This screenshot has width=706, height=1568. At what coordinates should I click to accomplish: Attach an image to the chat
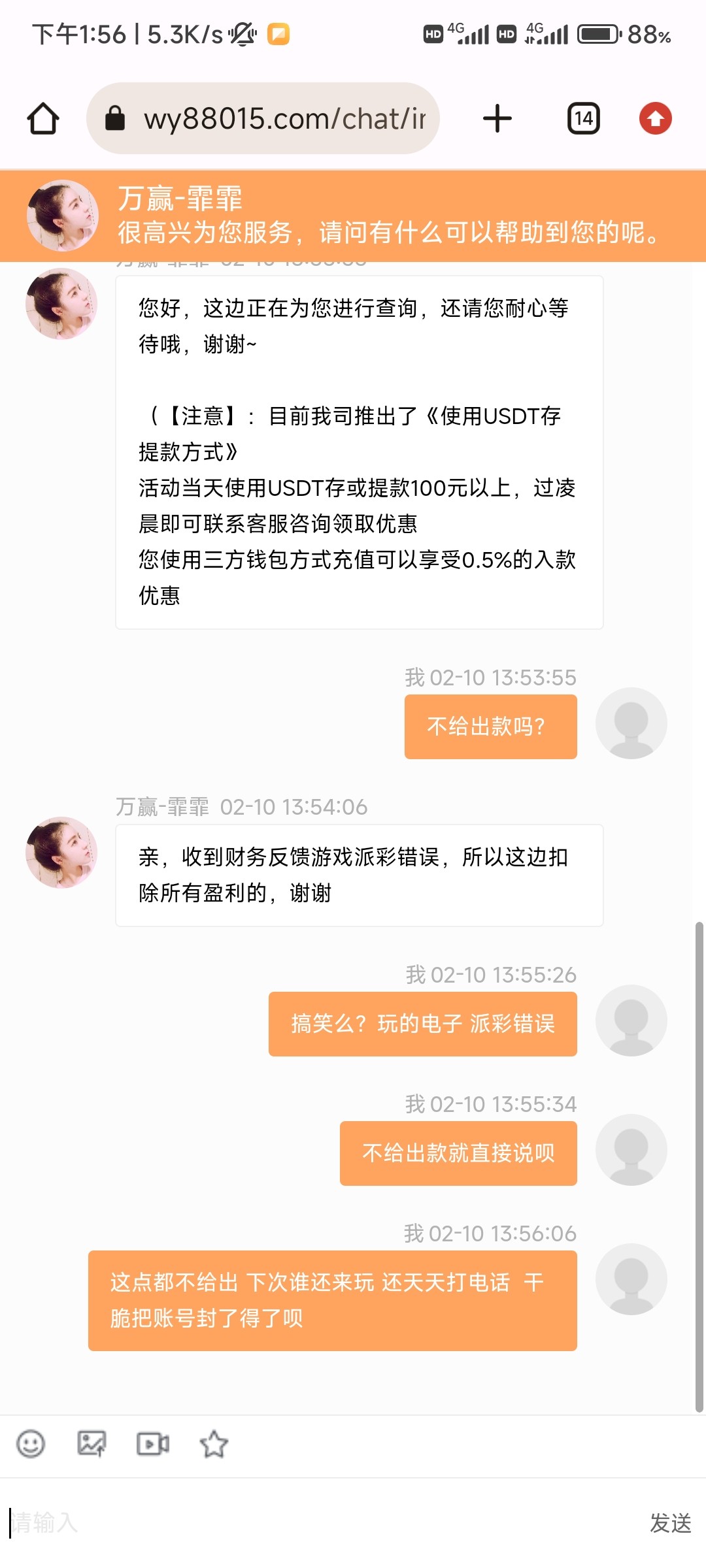click(92, 1444)
